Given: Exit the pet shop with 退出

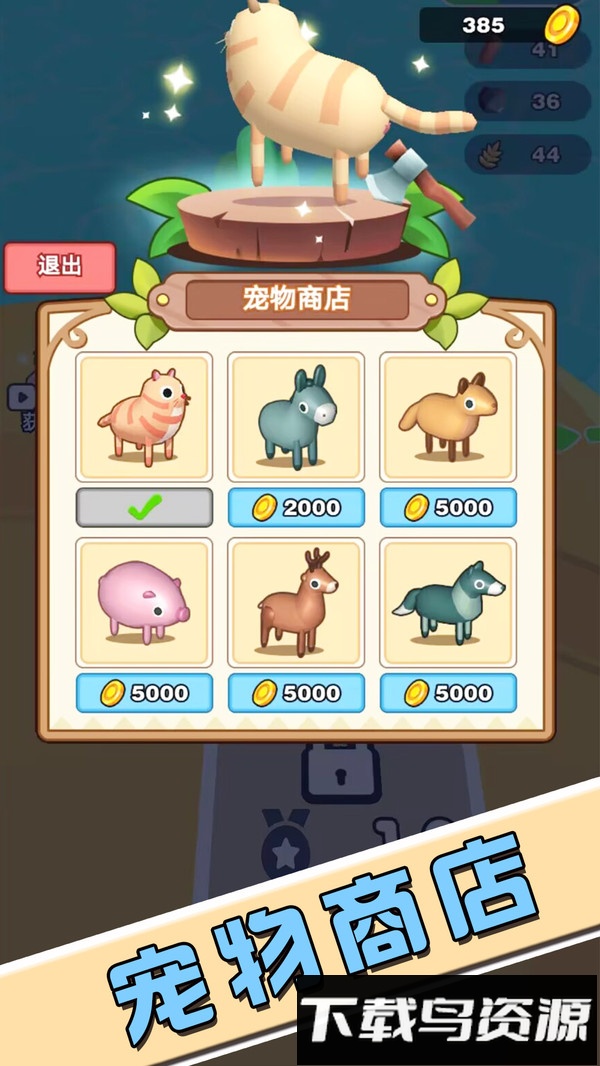Looking at the screenshot, I should click(x=59, y=267).
